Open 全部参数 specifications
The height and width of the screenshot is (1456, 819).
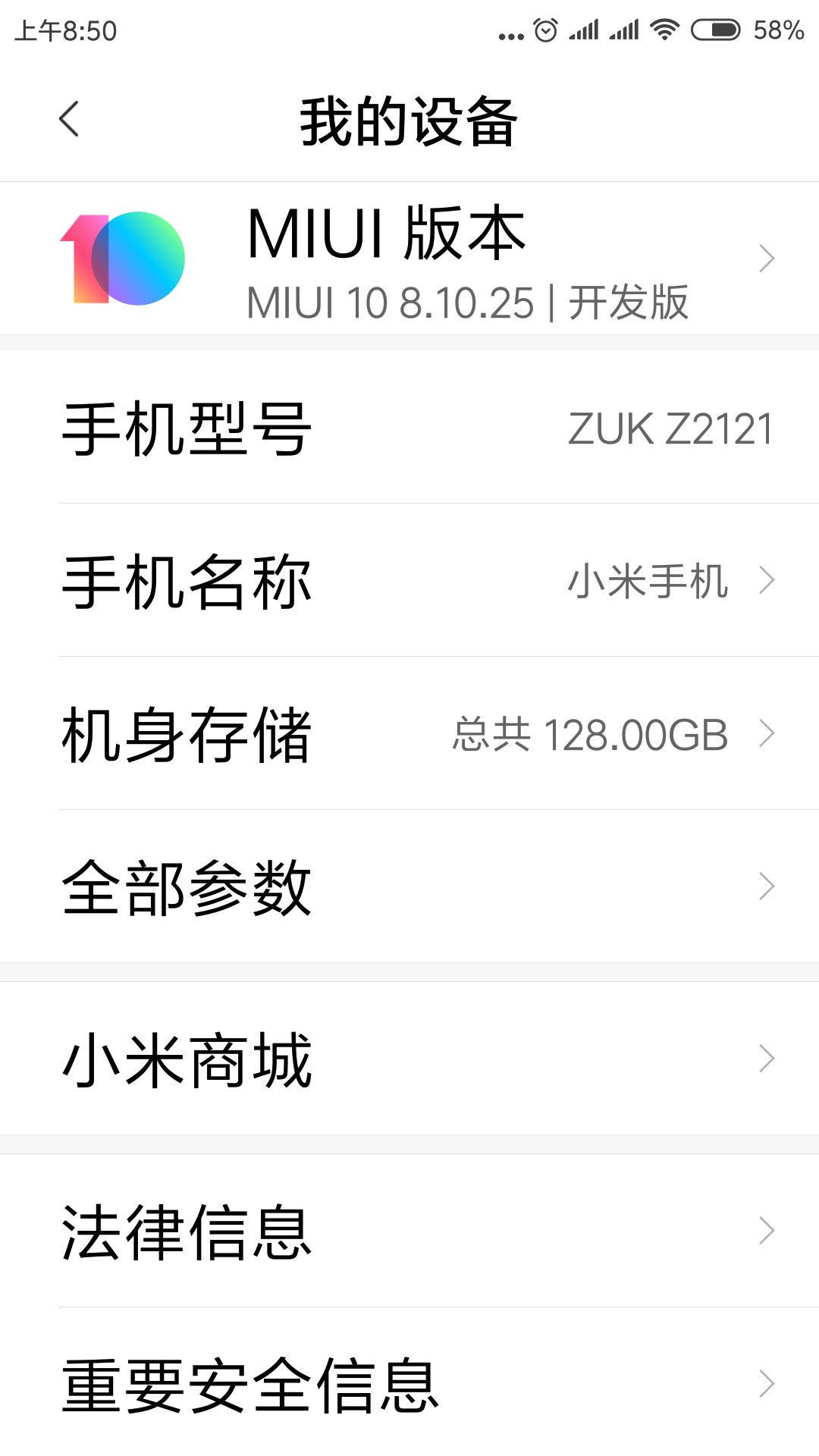pos(409,887)
